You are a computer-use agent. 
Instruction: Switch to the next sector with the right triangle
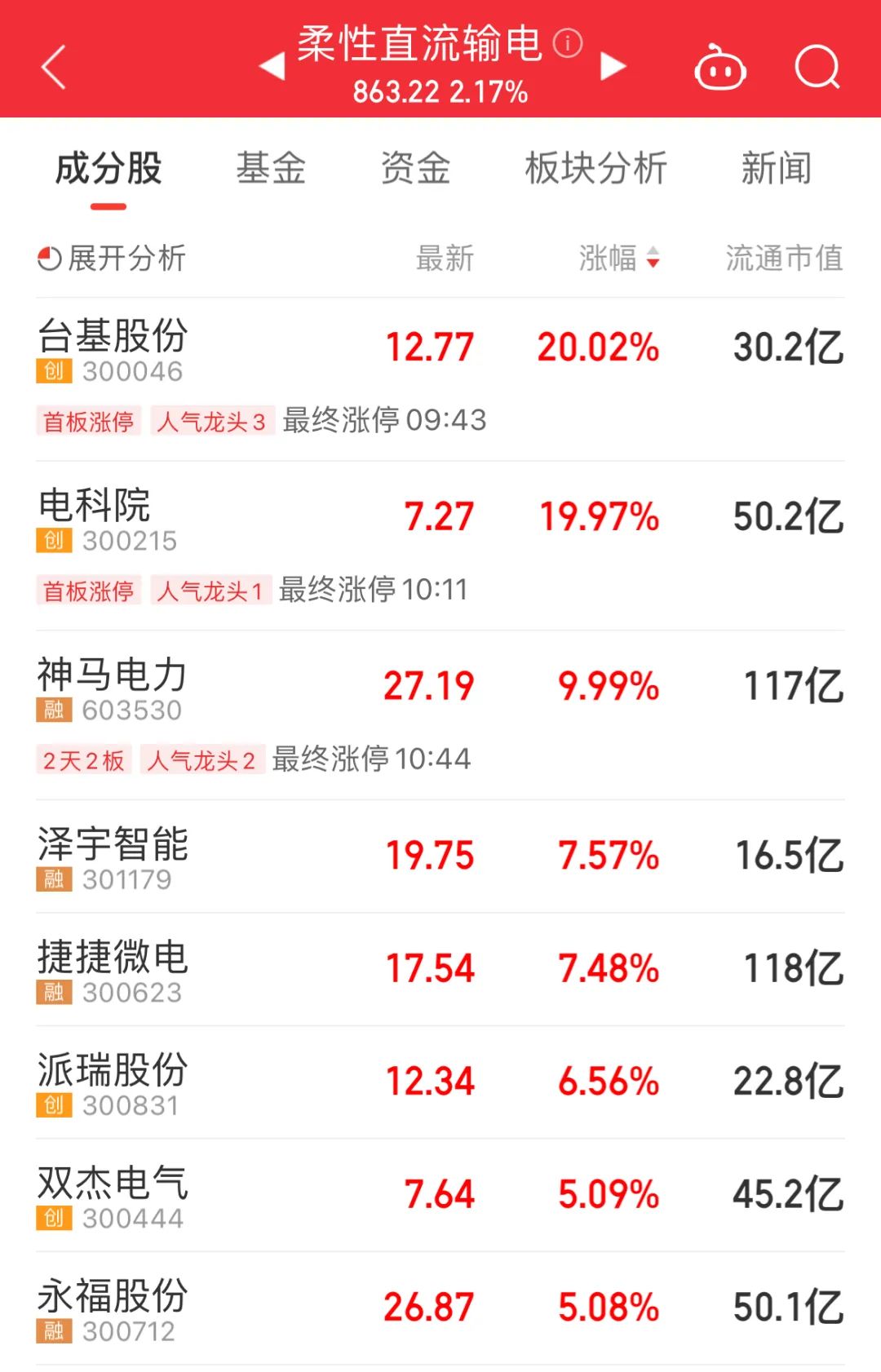[x=613, y=66]
